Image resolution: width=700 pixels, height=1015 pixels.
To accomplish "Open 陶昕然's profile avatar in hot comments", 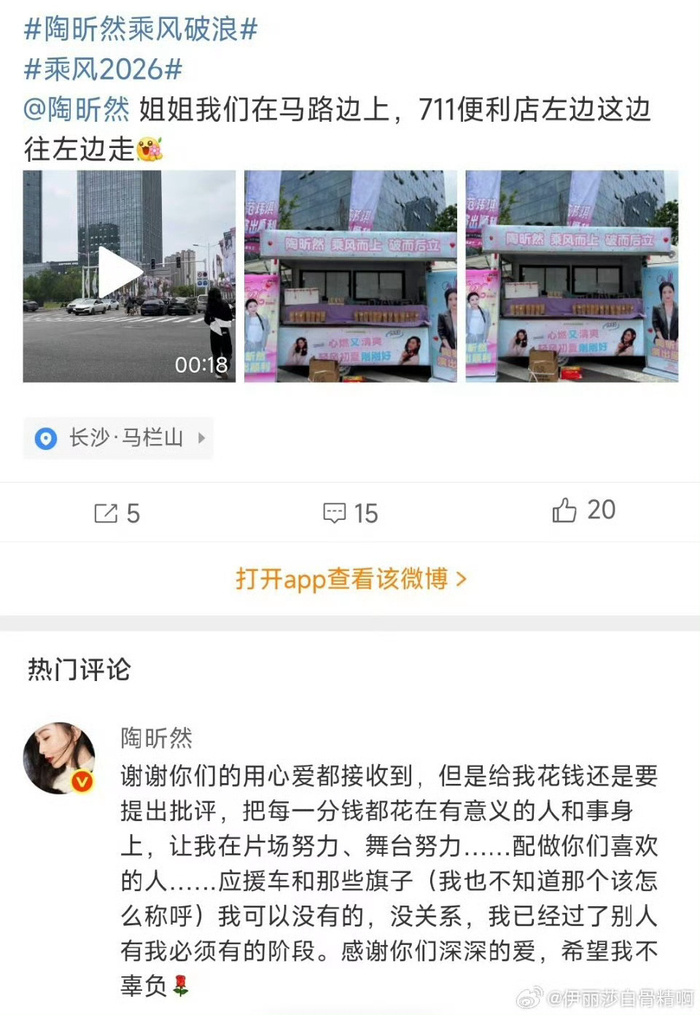I will (x=59, y=758).
